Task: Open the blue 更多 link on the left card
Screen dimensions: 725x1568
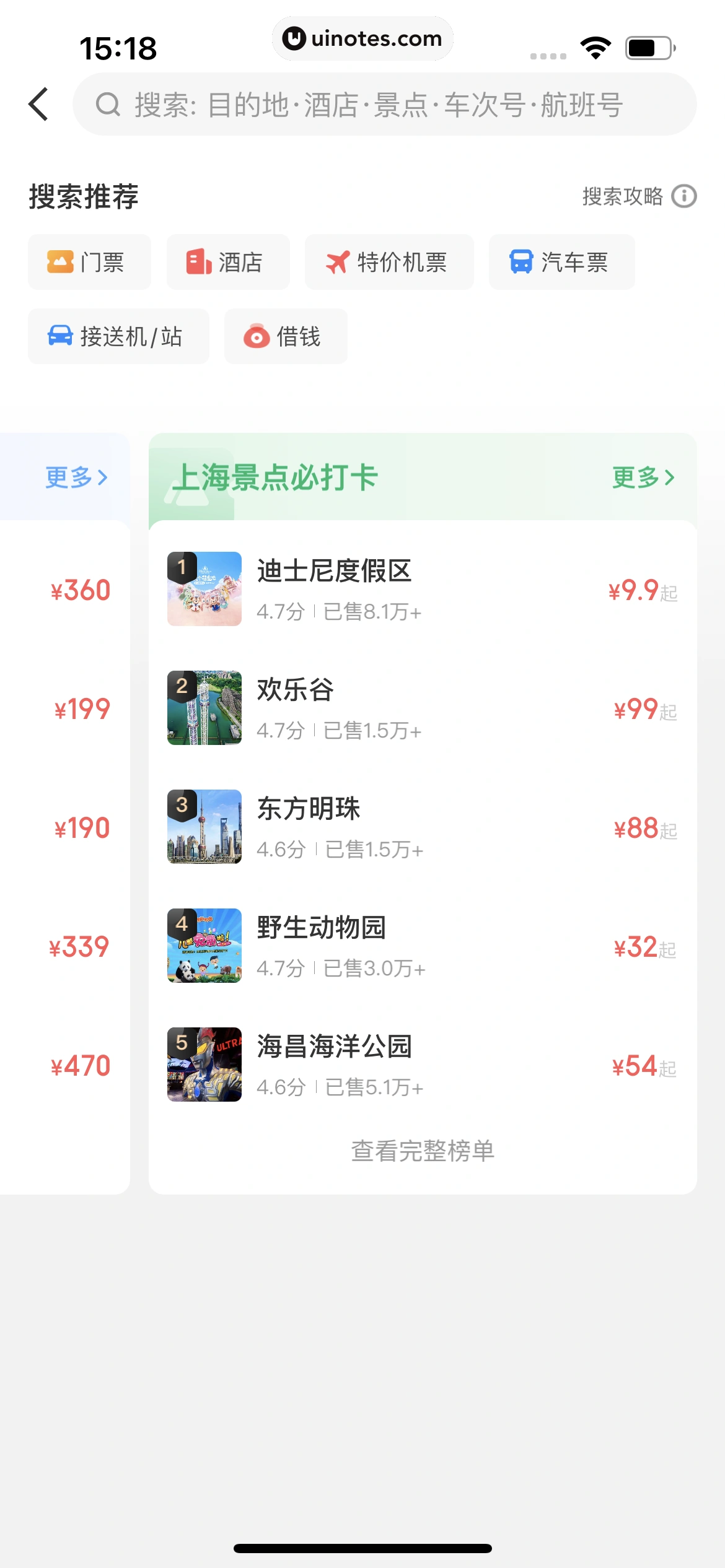Action: (76, 477)
